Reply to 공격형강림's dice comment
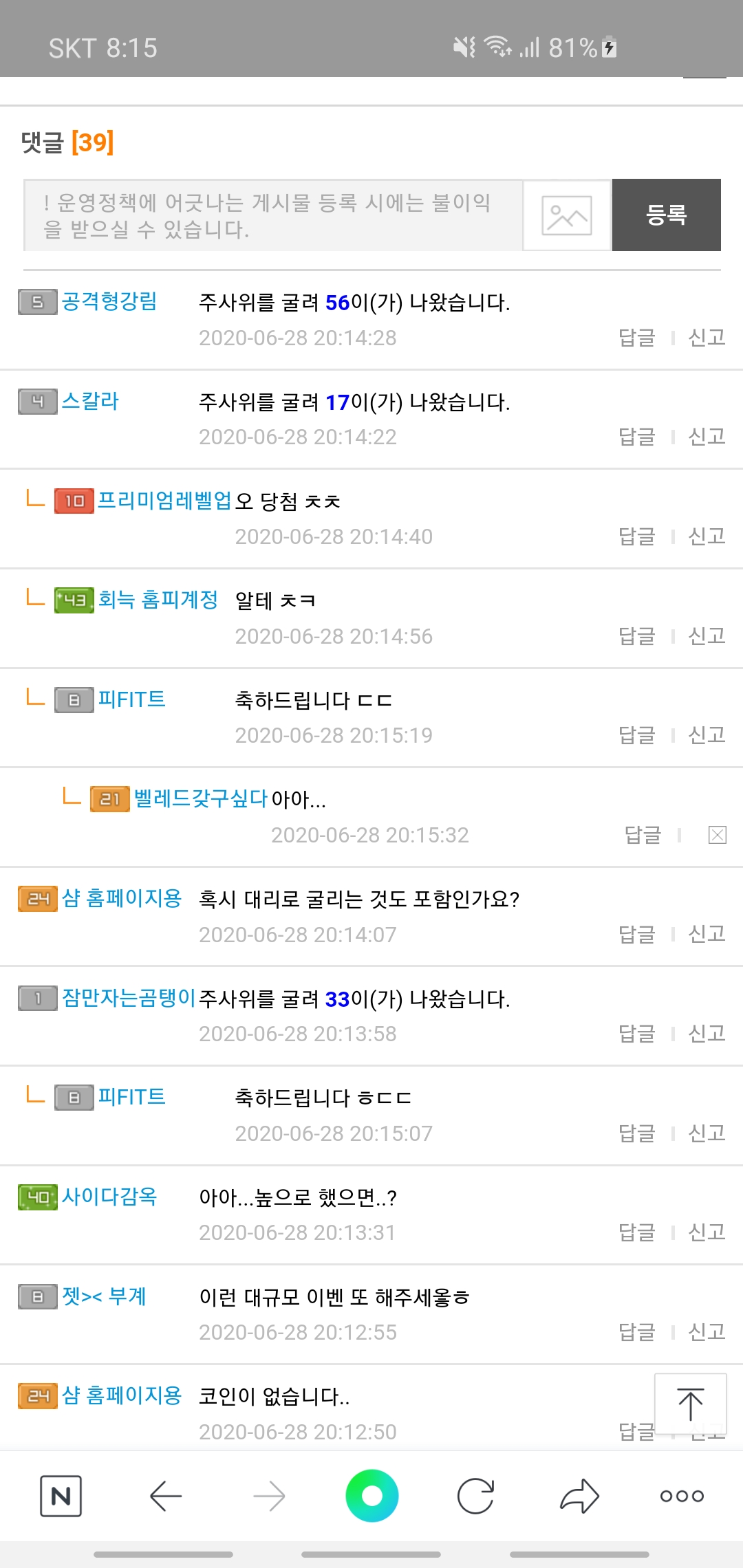The width and height of the screenshot is (743, 1568). tap(637, 338)
